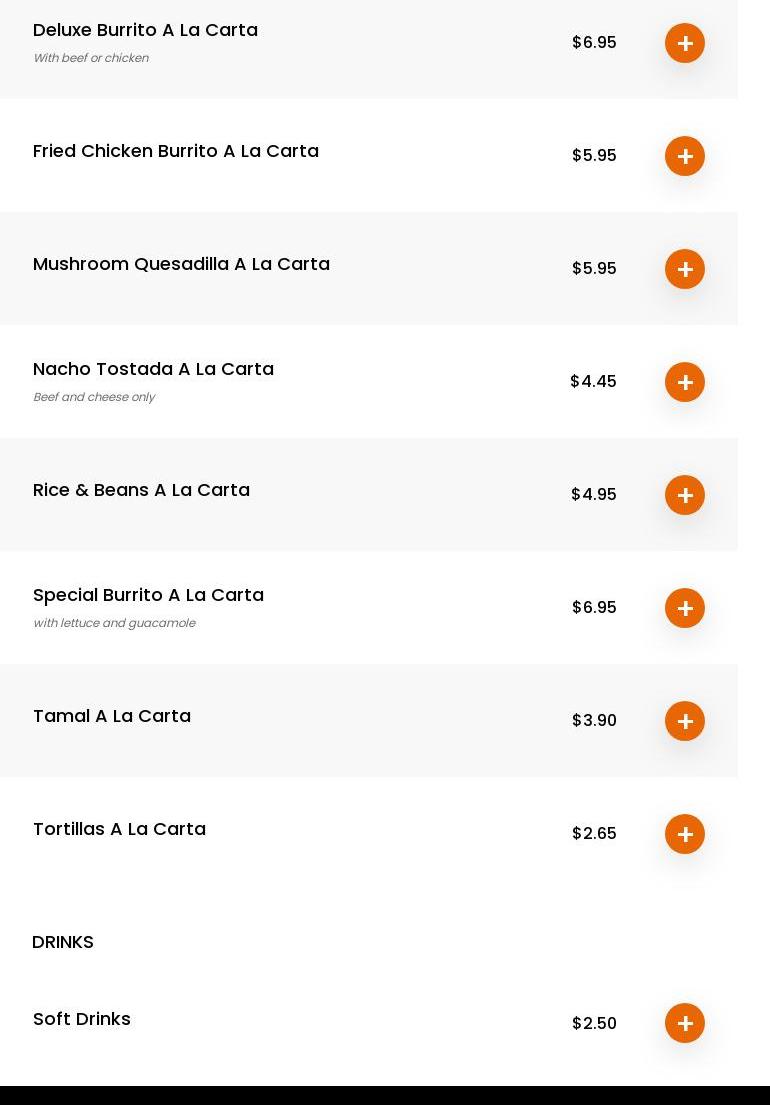
Task: Add Tortillas A La Carta to cart
Action: pos(685,834)
